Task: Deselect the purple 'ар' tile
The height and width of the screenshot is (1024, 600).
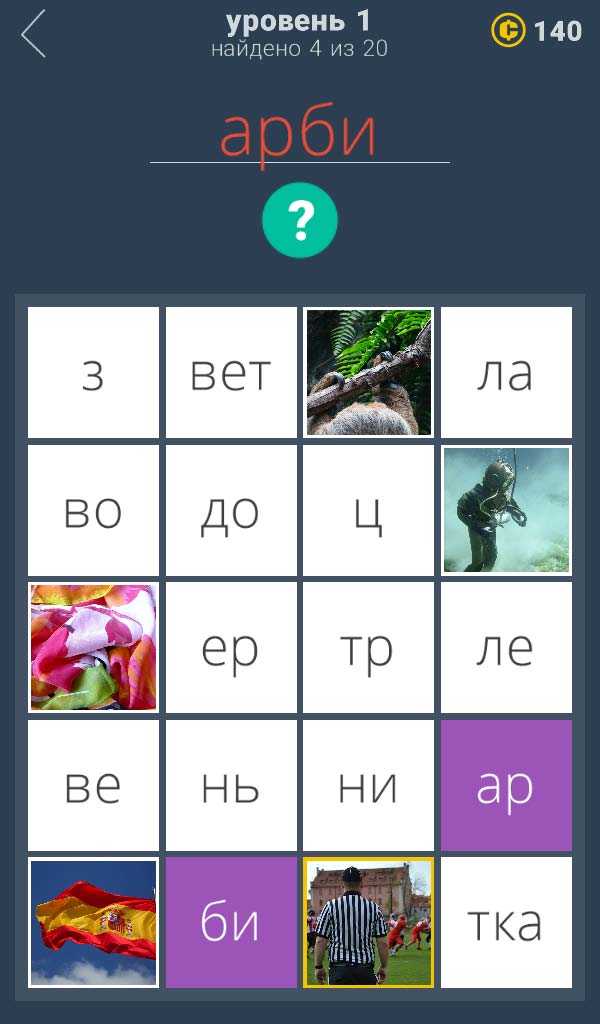Action: pos(506,786)
